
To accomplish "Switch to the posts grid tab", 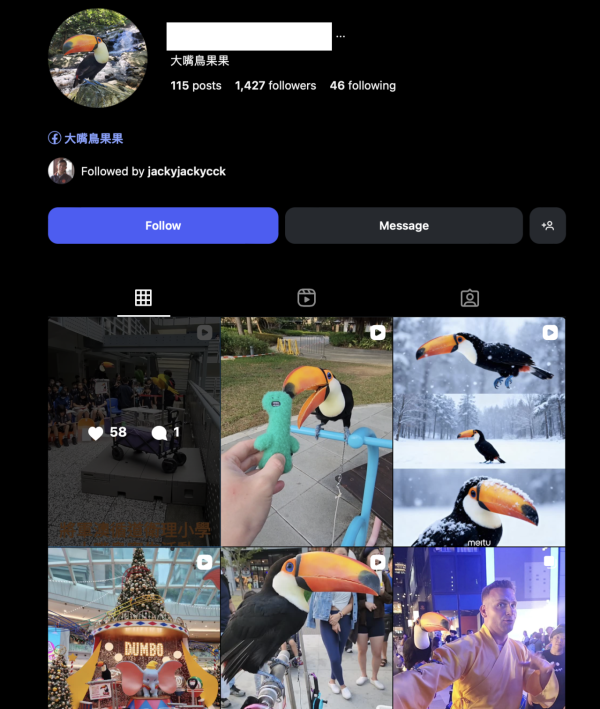I will (143, 298).
